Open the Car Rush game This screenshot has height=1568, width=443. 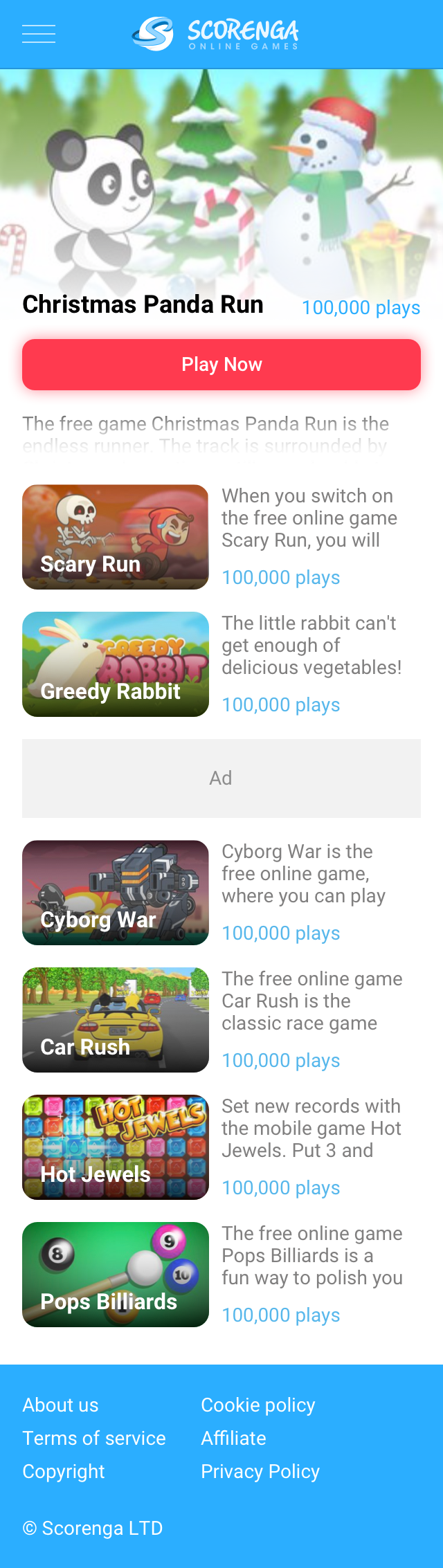[116, 1020]
